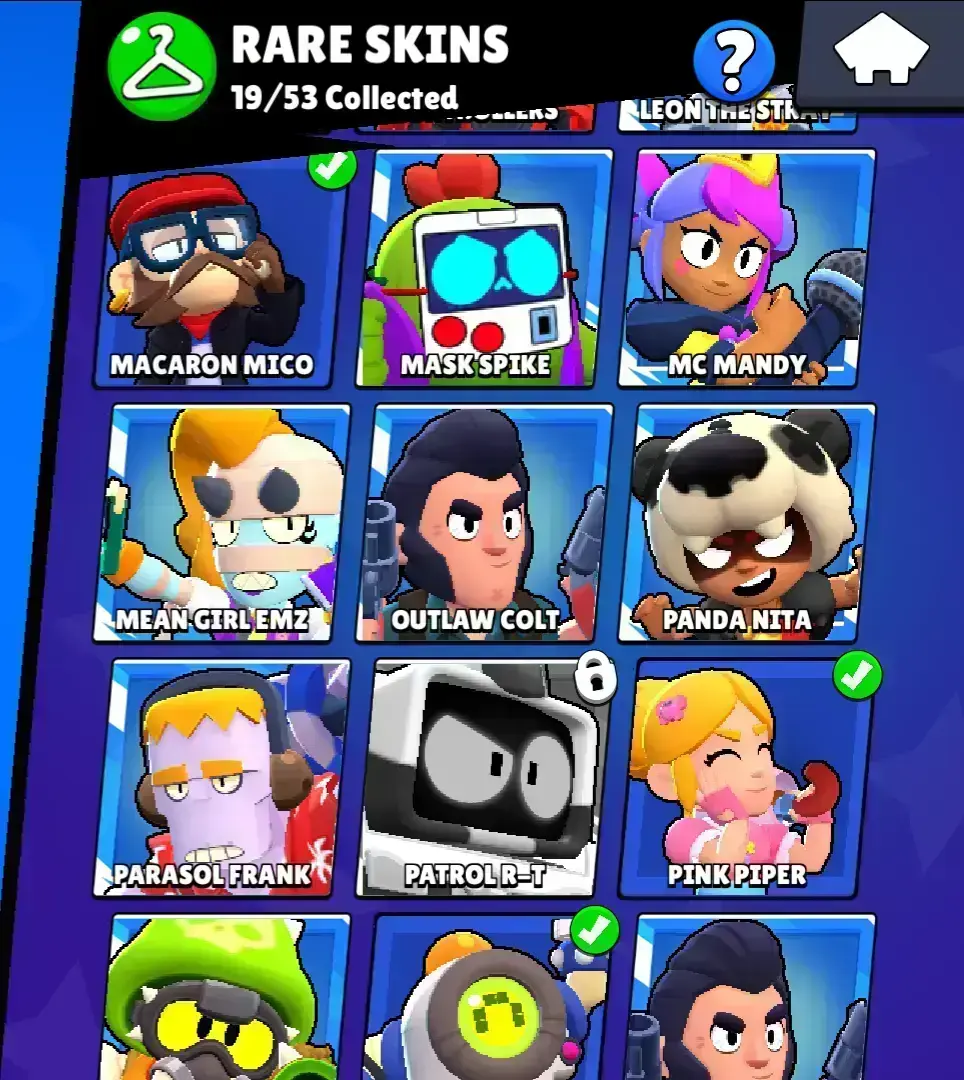Screen dimensions: 964x1080
Task: Return to the home screen via house icon
Action: click(881, 55)
